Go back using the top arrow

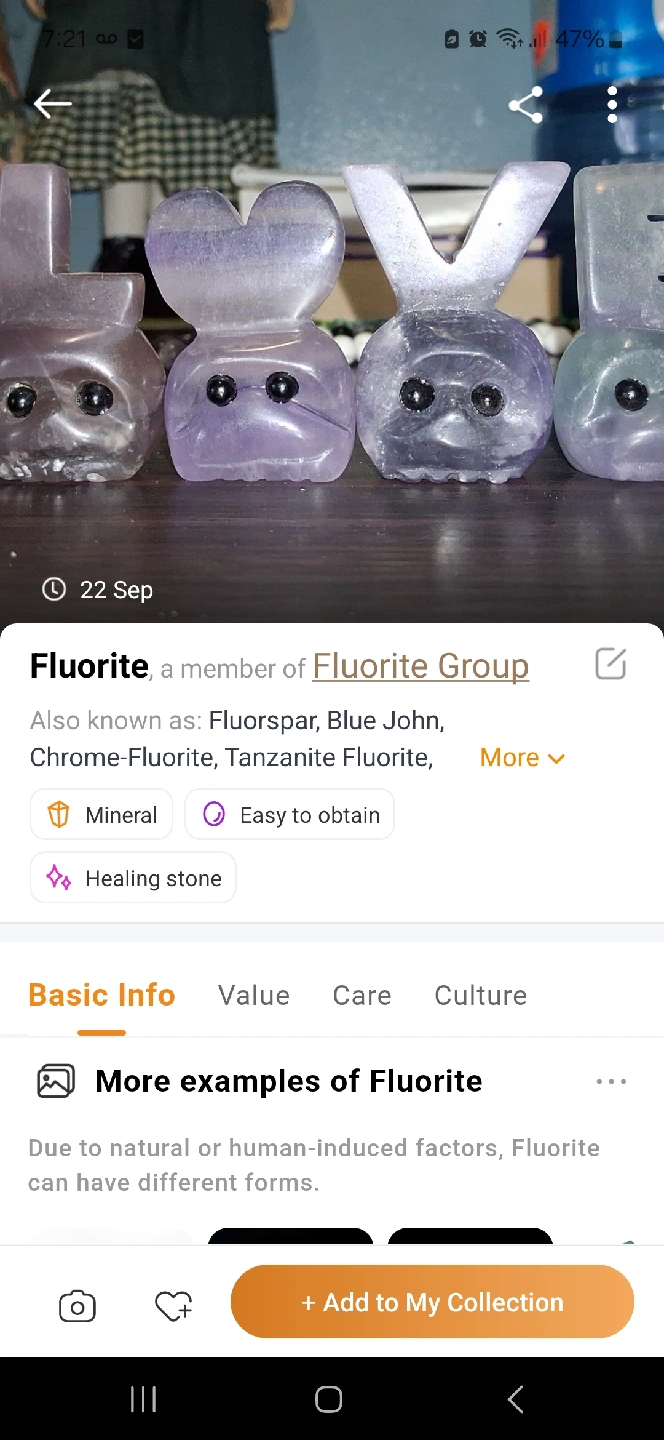coord(52,104)
